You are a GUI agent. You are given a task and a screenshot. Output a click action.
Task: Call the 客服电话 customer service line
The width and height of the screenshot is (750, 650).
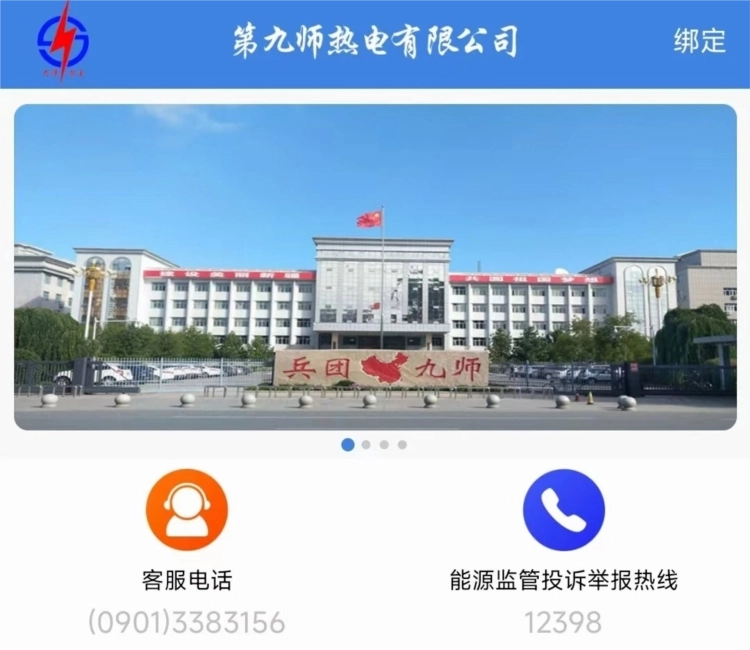[187, 510]
